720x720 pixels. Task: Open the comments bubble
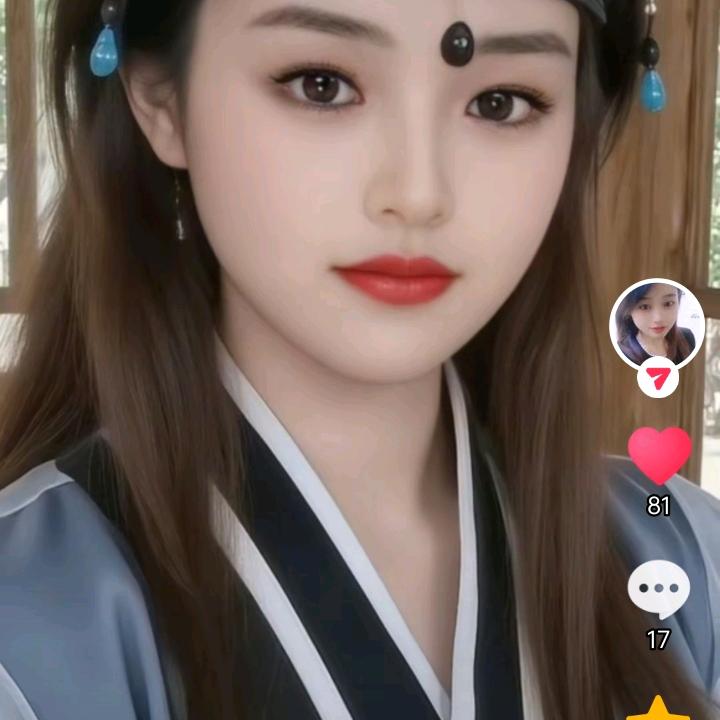658,589
